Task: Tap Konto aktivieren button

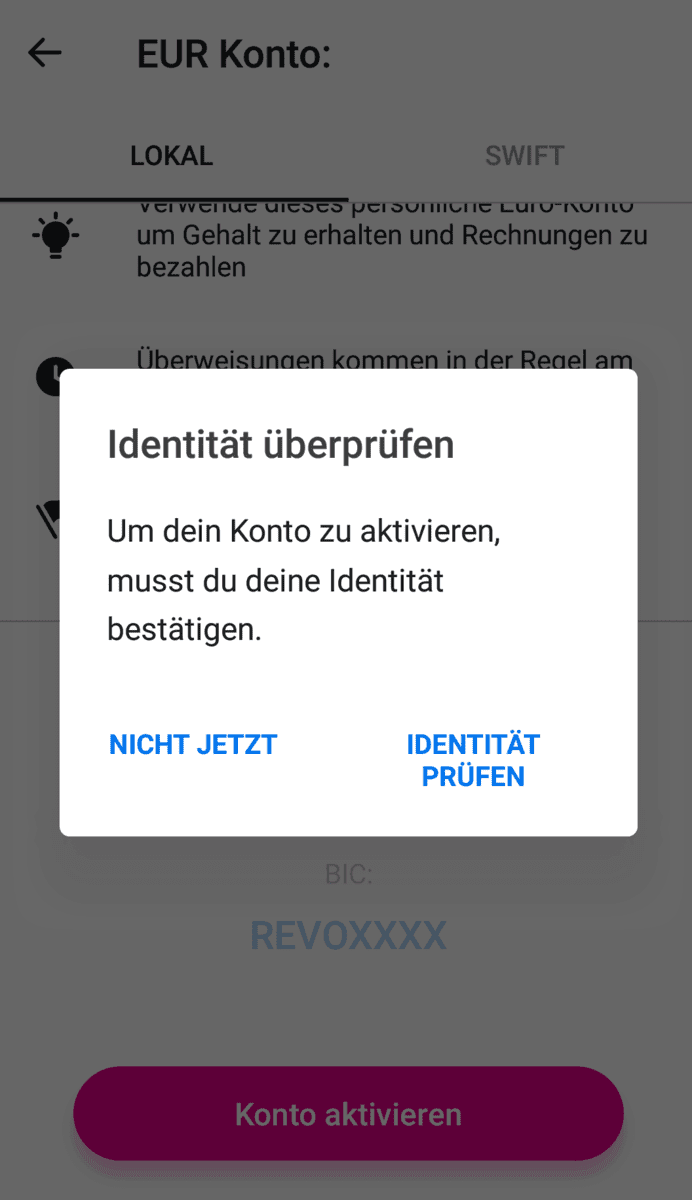Action: 348,1114
